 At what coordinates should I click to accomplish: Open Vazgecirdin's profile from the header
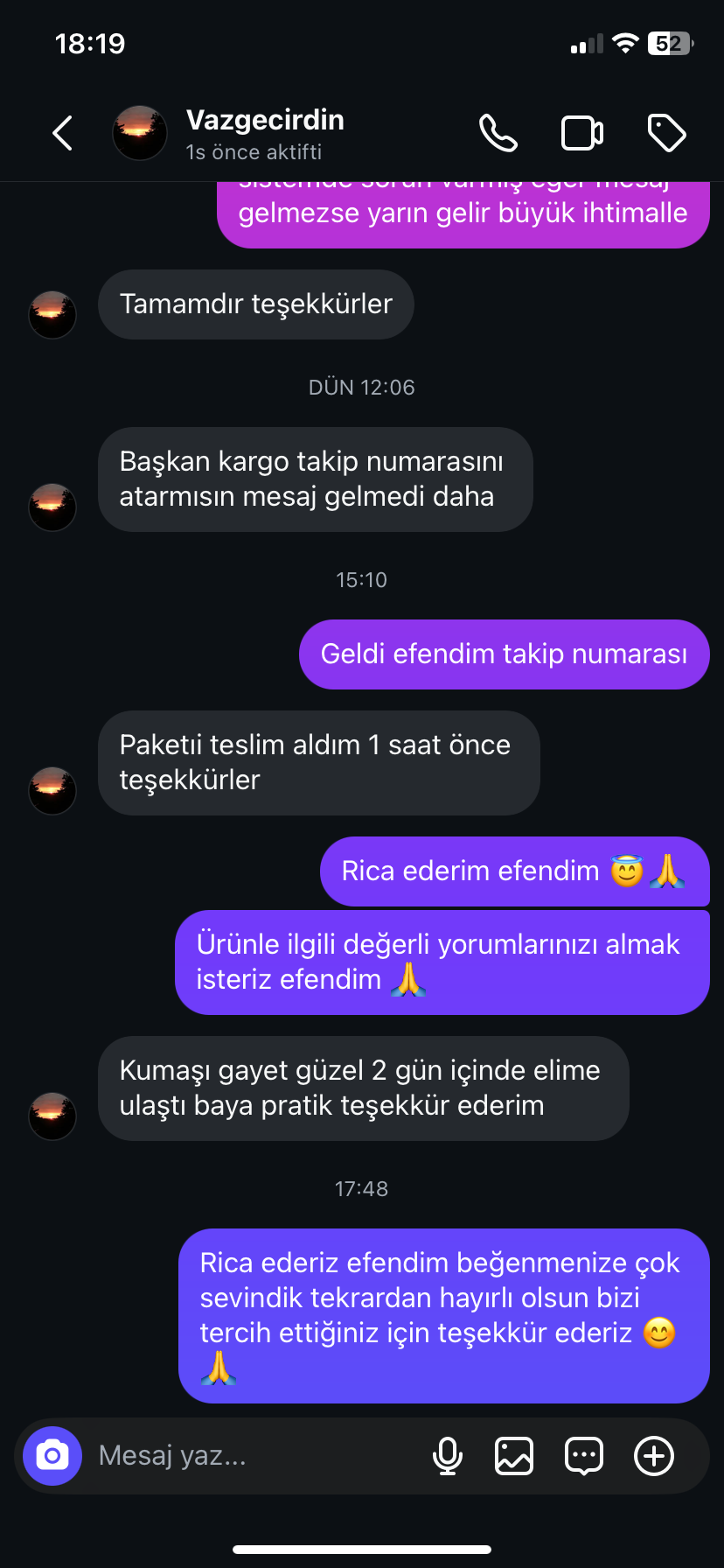coord(264,134)
